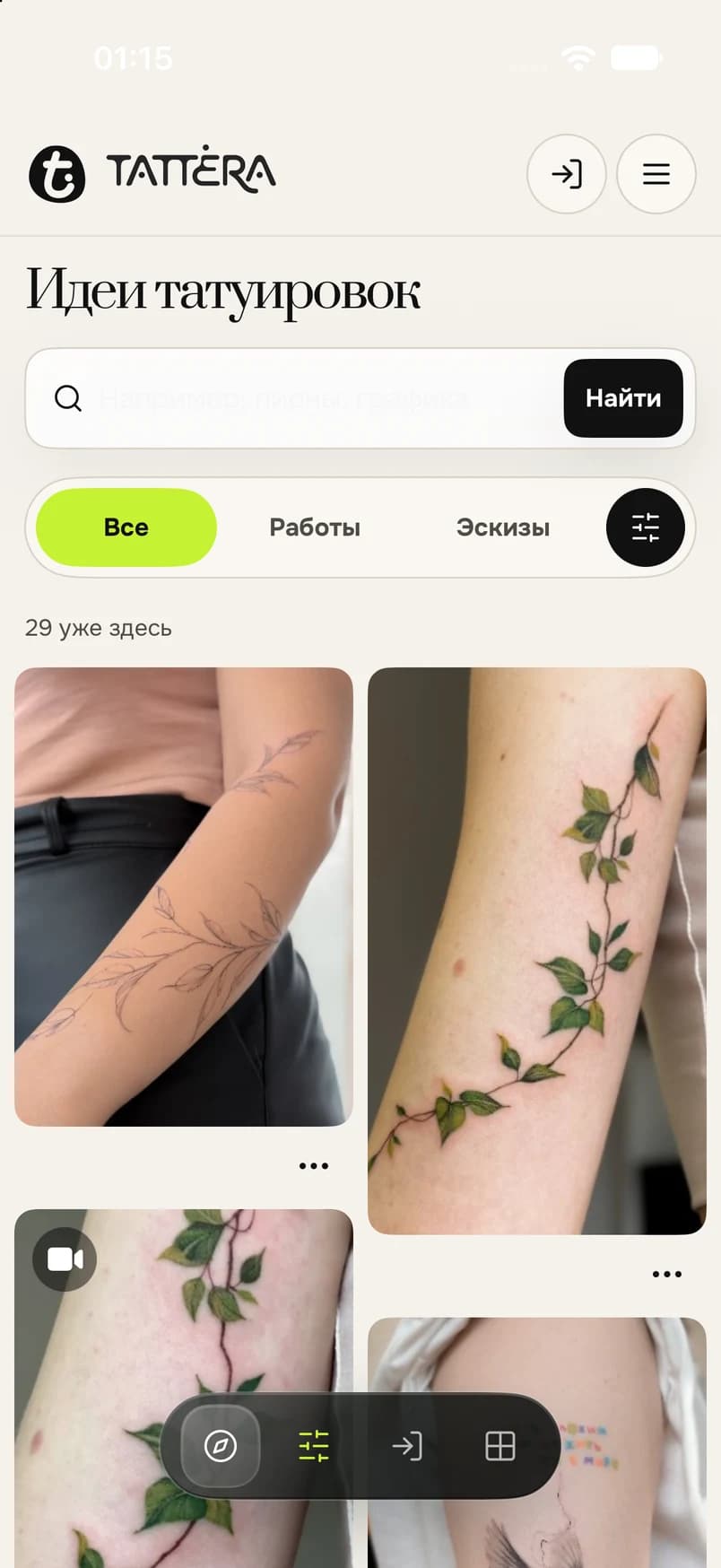Open the fine-line branch tattoo photo
This screenshot has width=721, height=1568.
point(184,897)
